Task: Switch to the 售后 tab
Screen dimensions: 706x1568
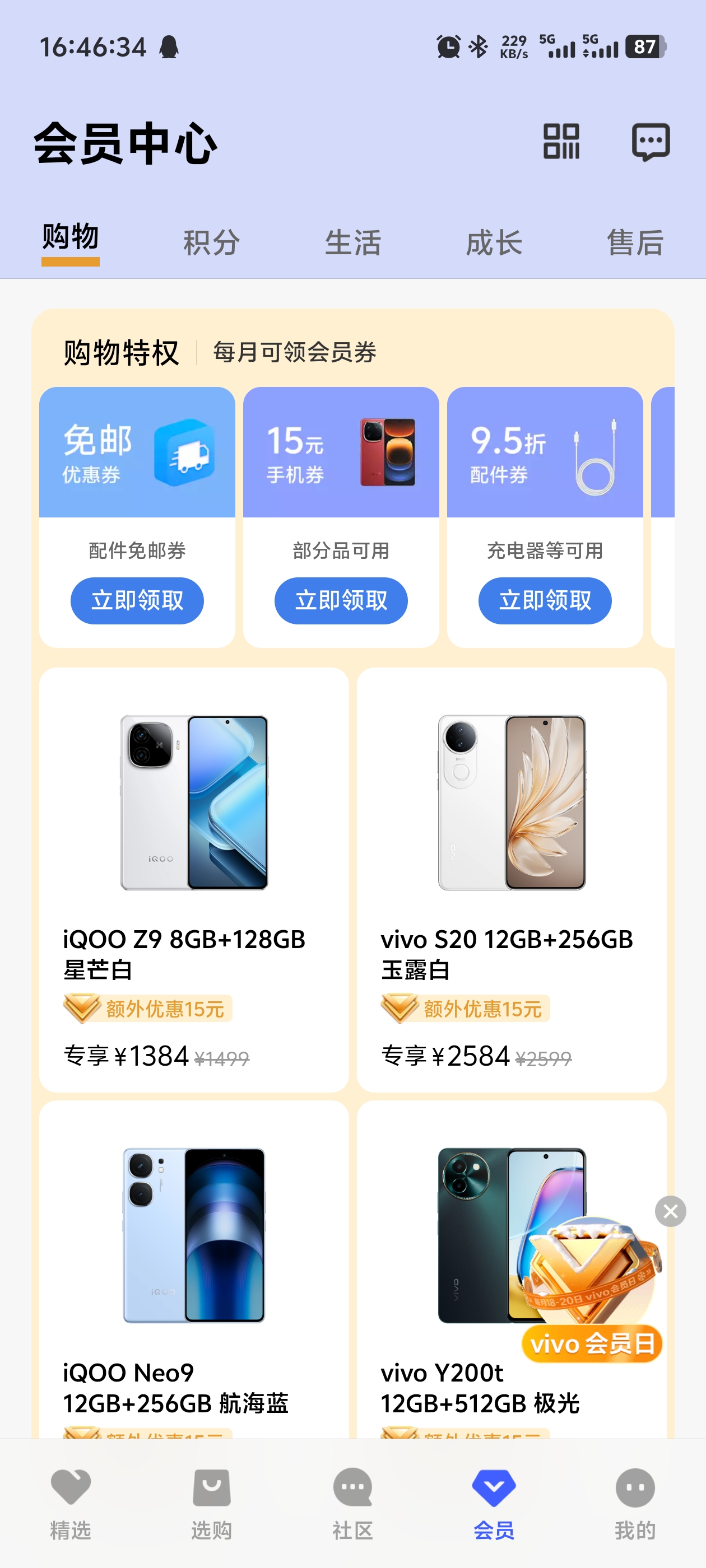Action: click(635, 243)
